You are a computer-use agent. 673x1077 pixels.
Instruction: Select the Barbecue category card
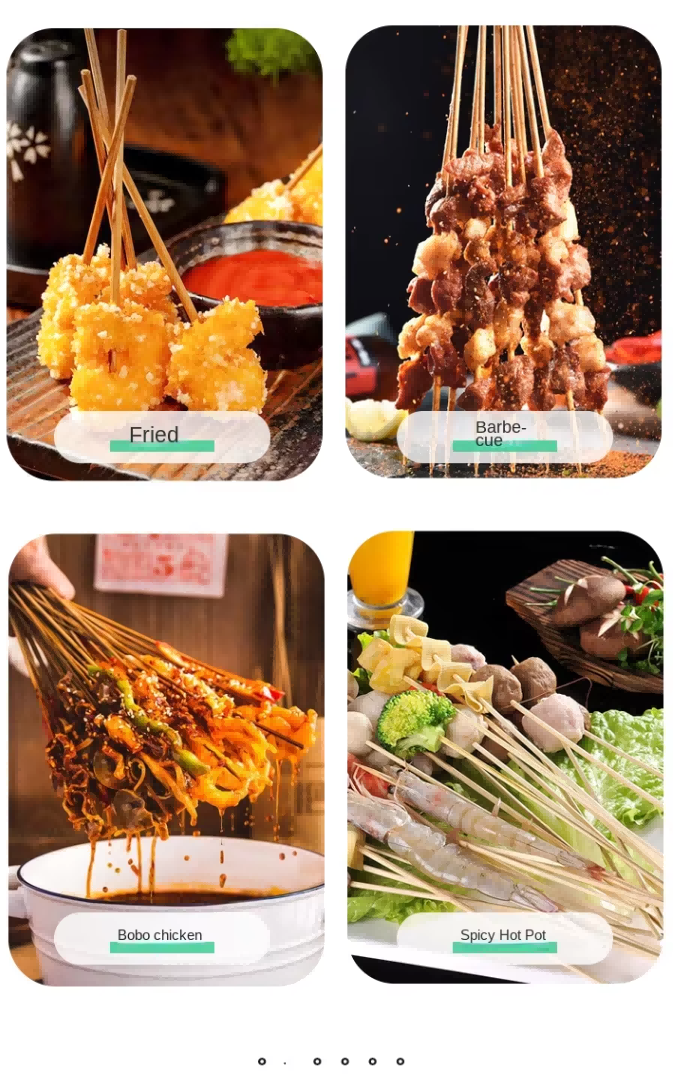pyautogui.click(x=503, y=254)
